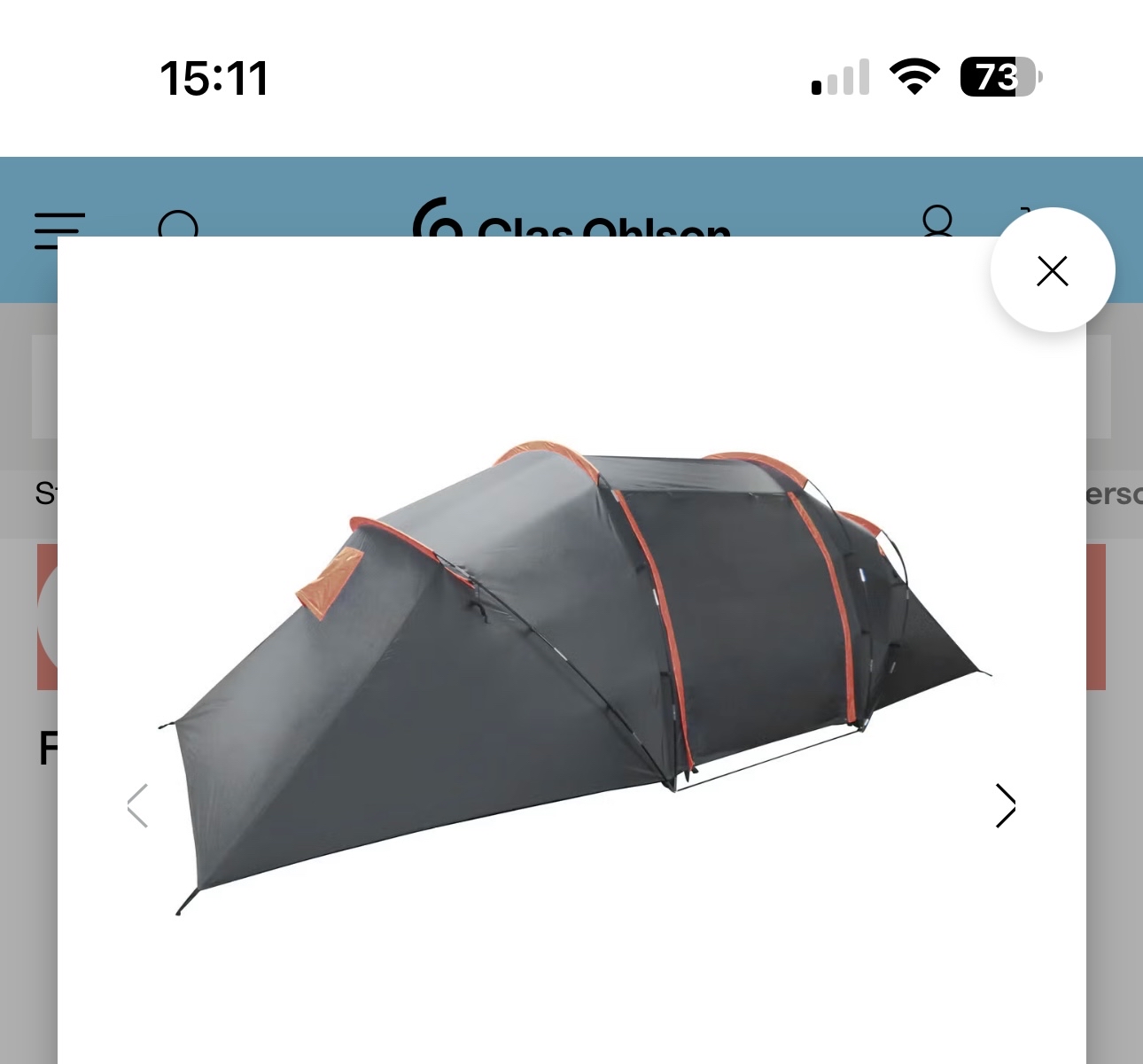Go to the previous tent image
The image size is (1143, 1064).
pos(137,805)
